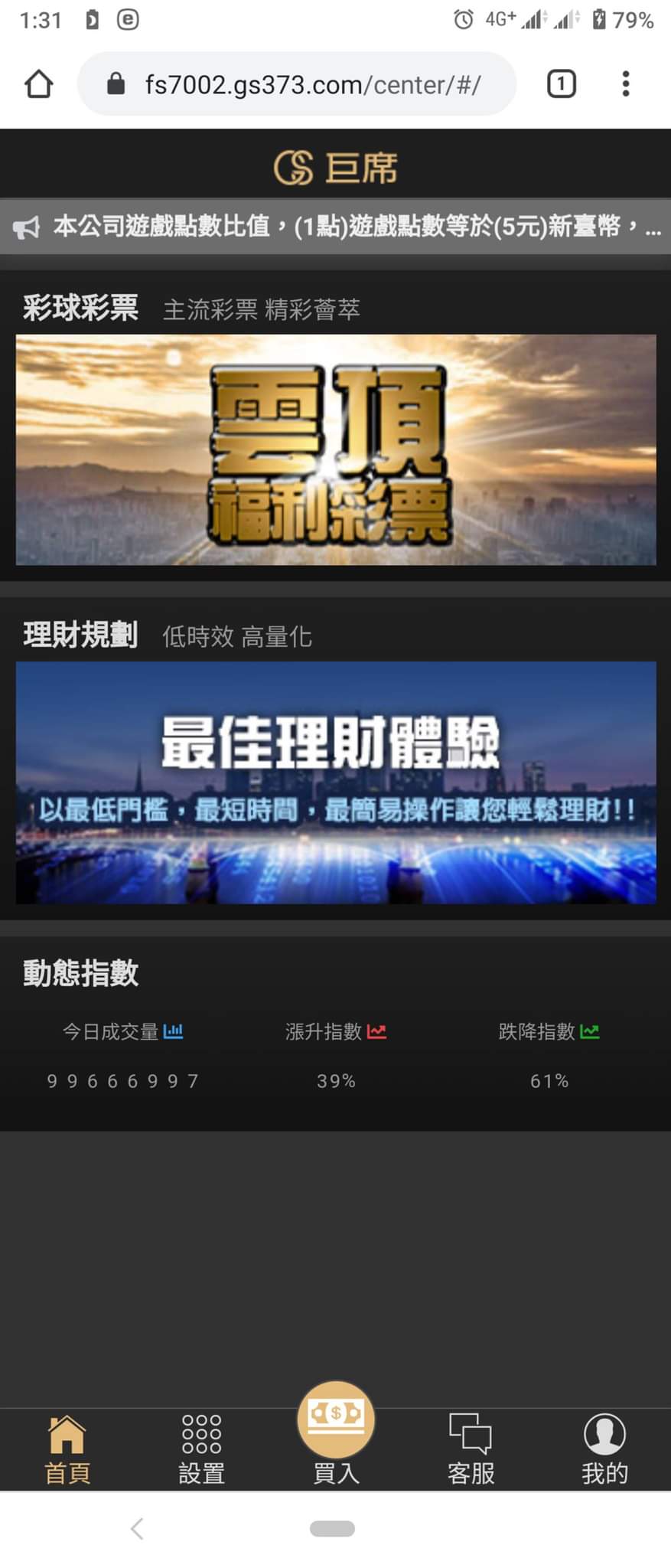Screen dimensions: 671x1568
Task: Go to the 我的 profile tab
Action: [x=604, y=1450]
